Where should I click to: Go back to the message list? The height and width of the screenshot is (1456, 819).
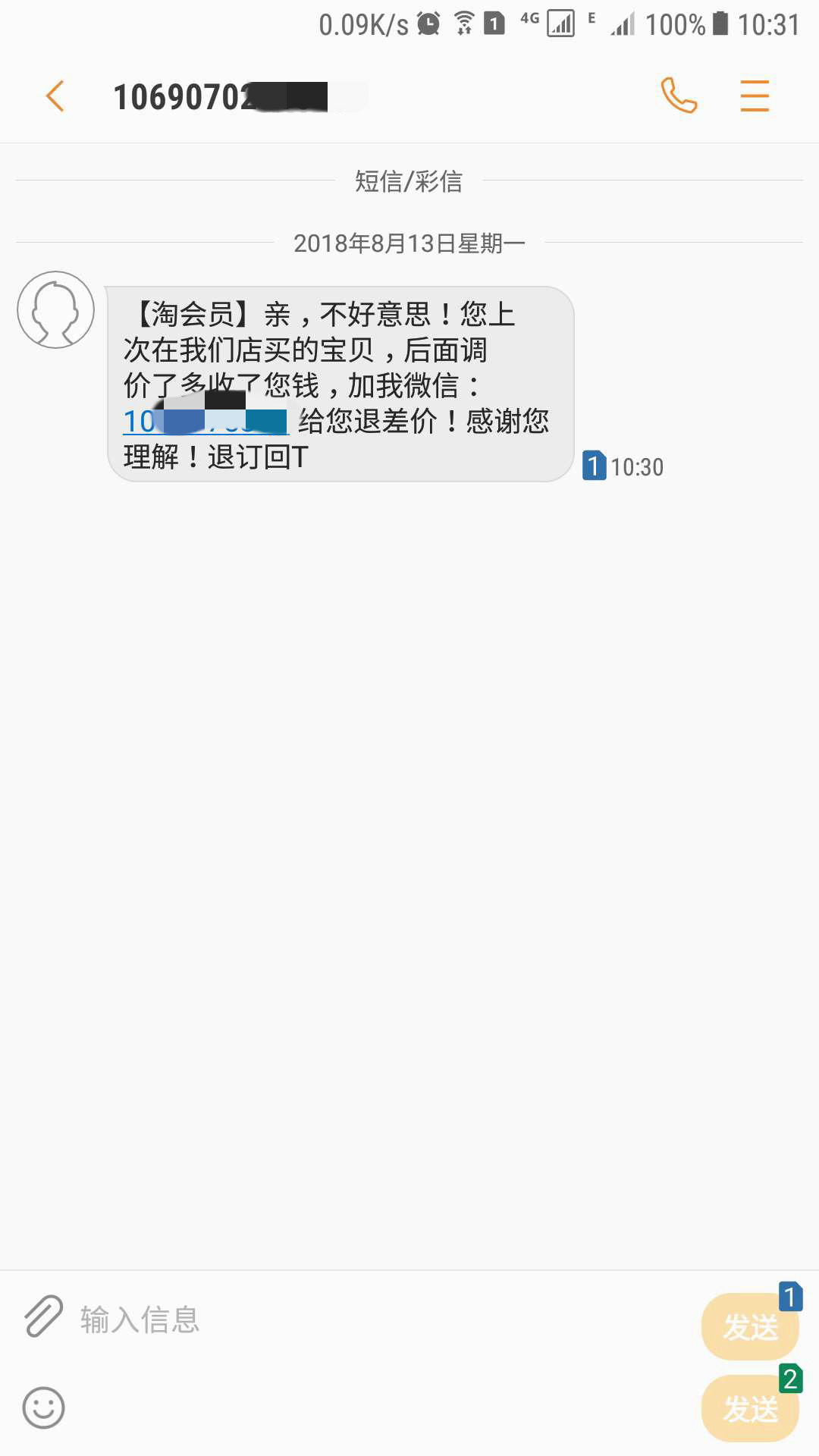click(55, 96)
